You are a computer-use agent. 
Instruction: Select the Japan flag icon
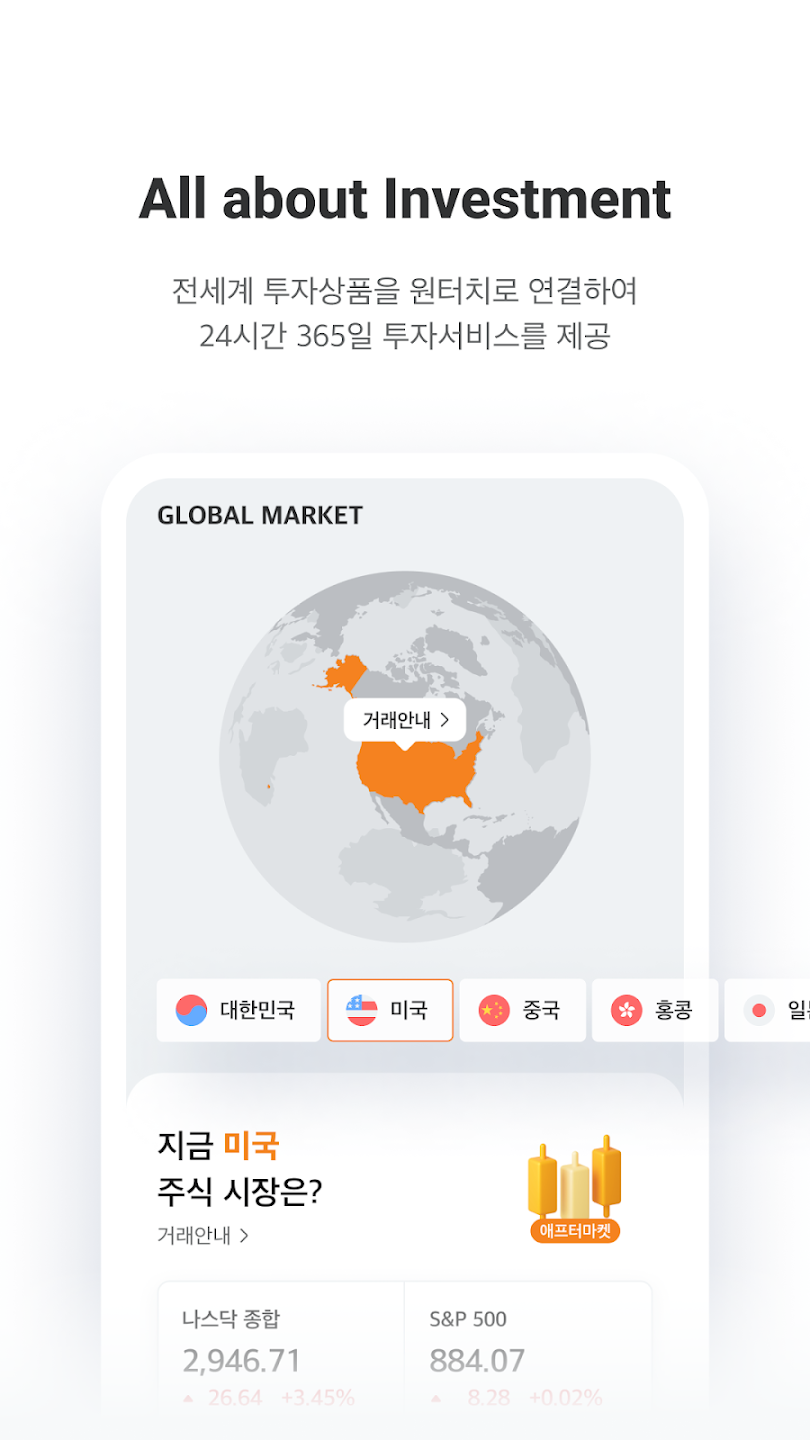point(759,1010)
